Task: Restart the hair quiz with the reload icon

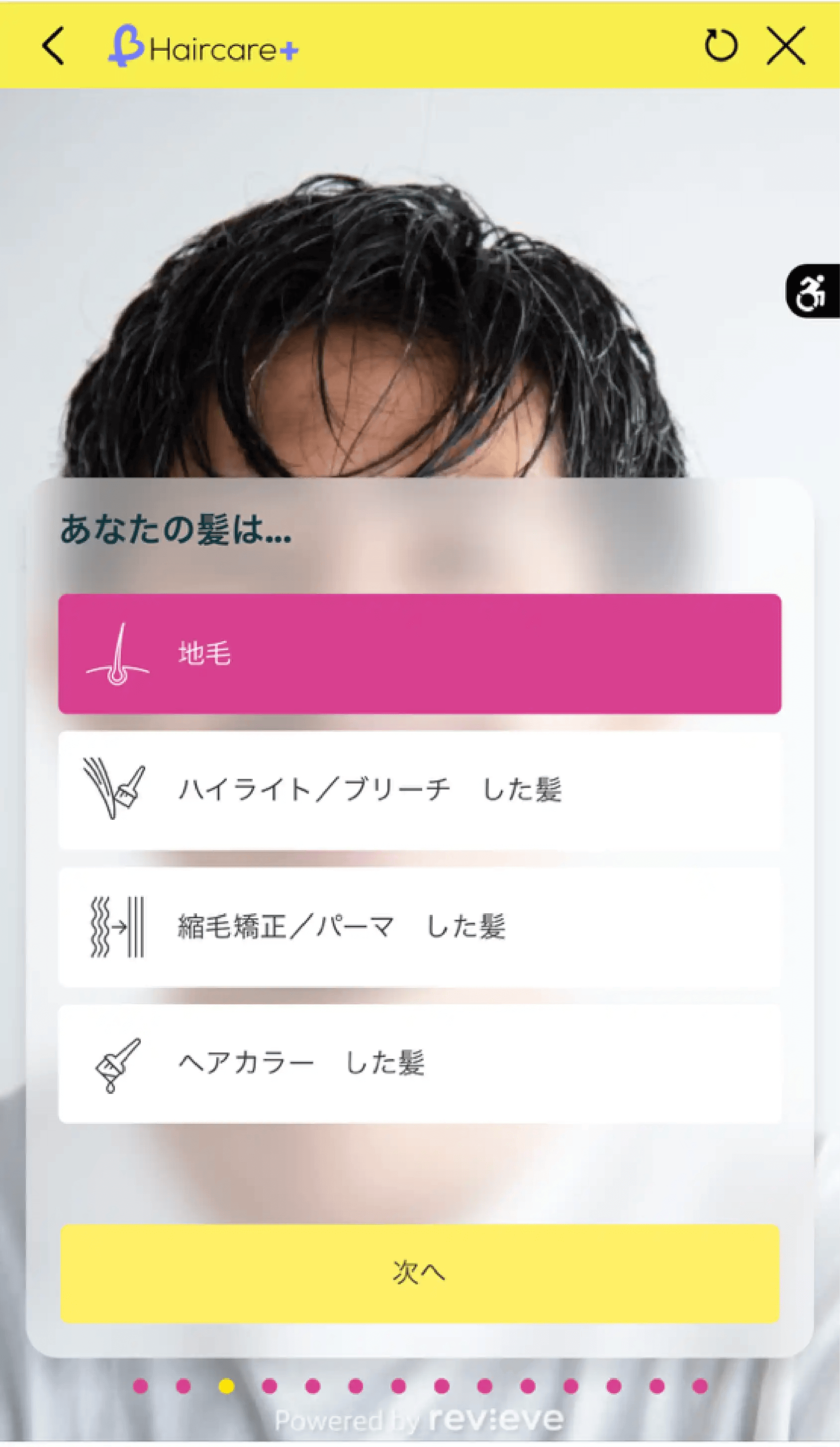Action: (x=721, y=45)
